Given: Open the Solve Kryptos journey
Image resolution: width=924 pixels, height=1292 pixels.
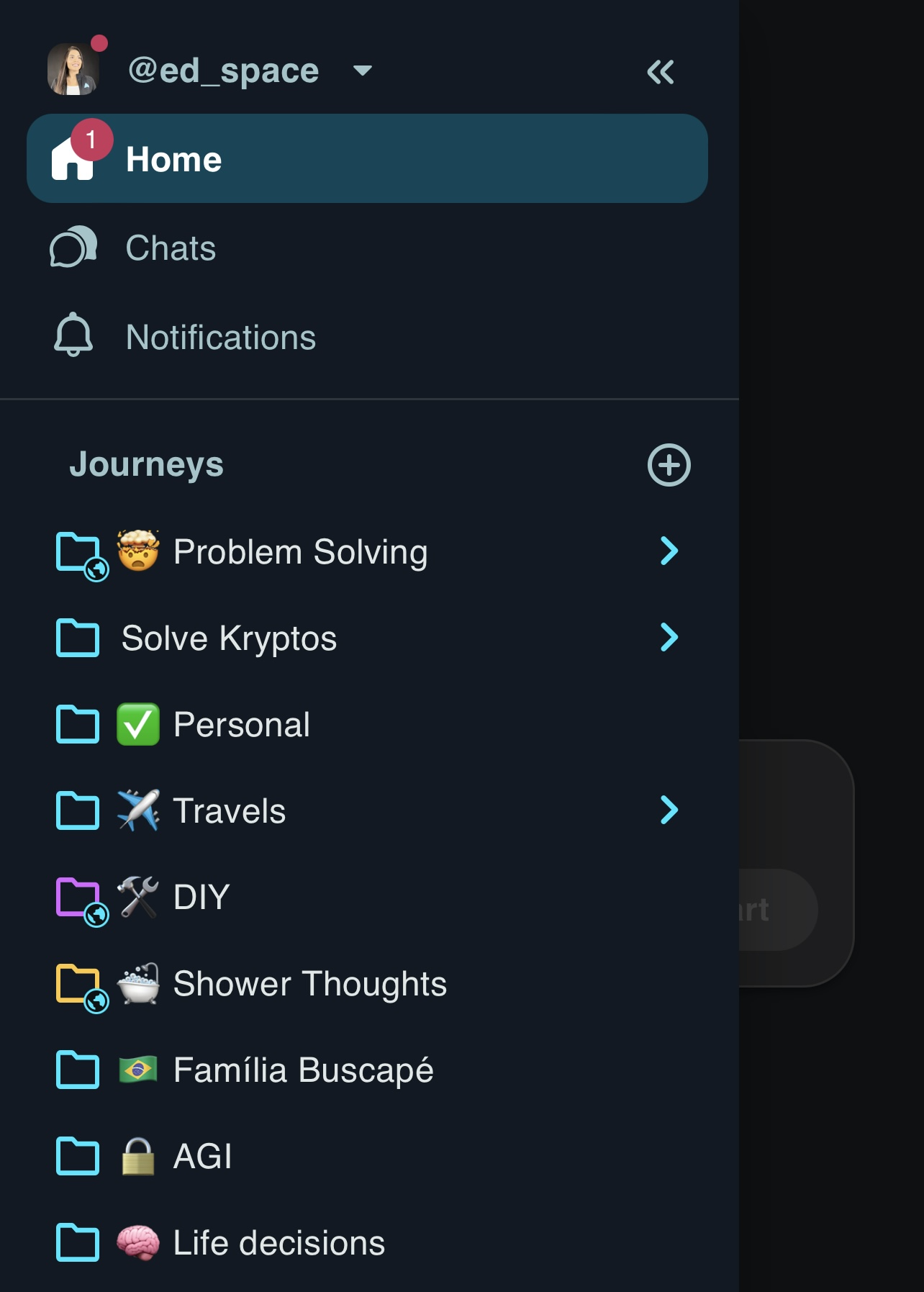Looking at the screenshot, I should pyautogui.click(x=229, y=638).
